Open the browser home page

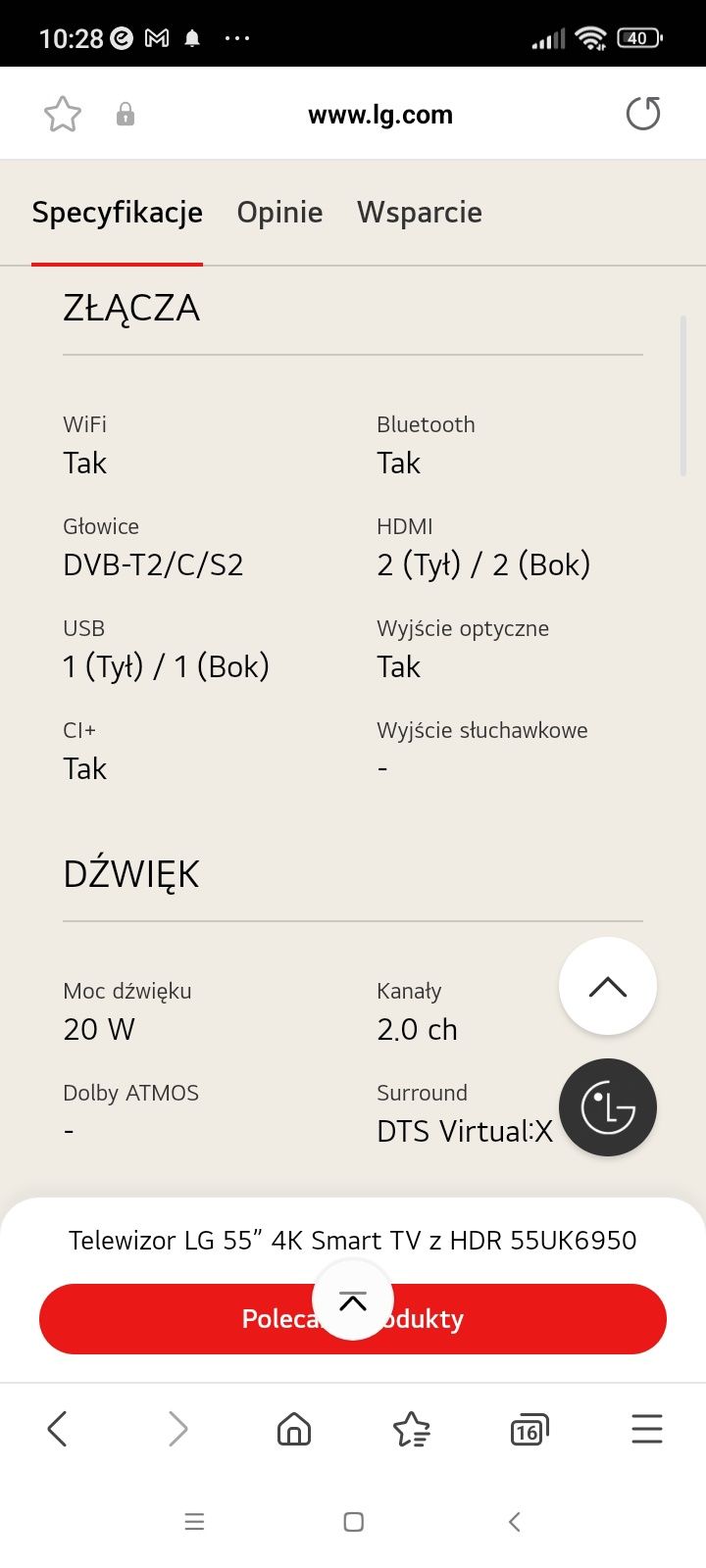pos(293,1429)
